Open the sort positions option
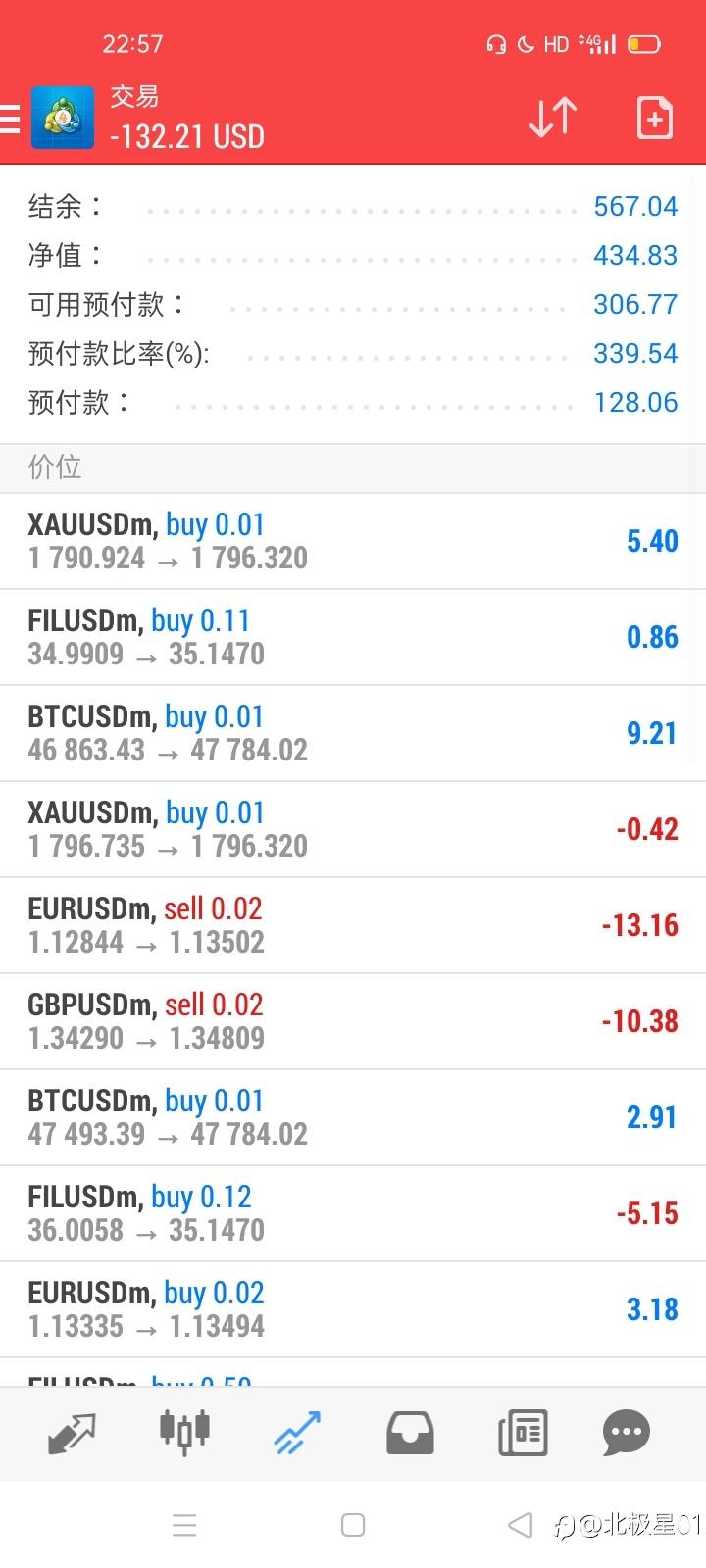 pos(553,118)
